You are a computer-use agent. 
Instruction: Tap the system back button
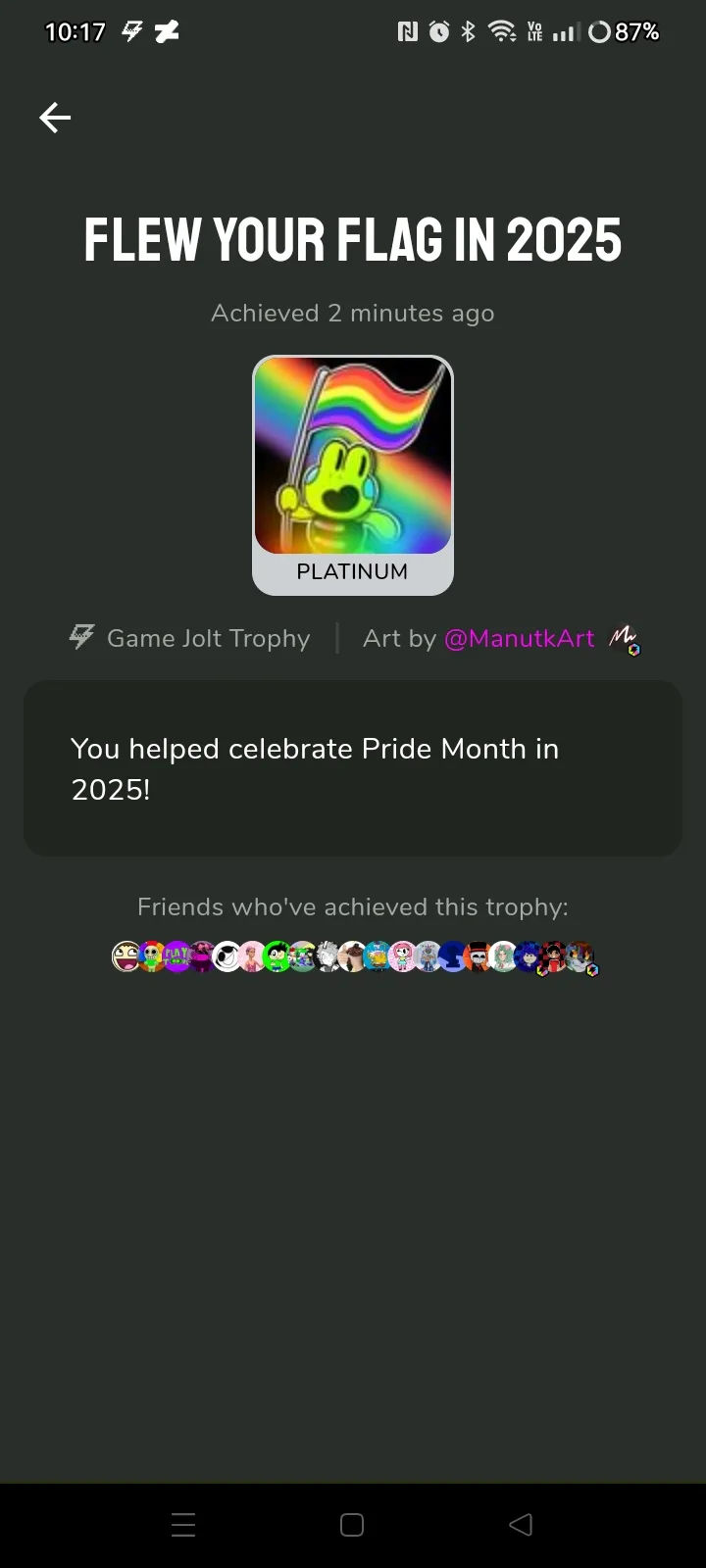[521, 1524]
